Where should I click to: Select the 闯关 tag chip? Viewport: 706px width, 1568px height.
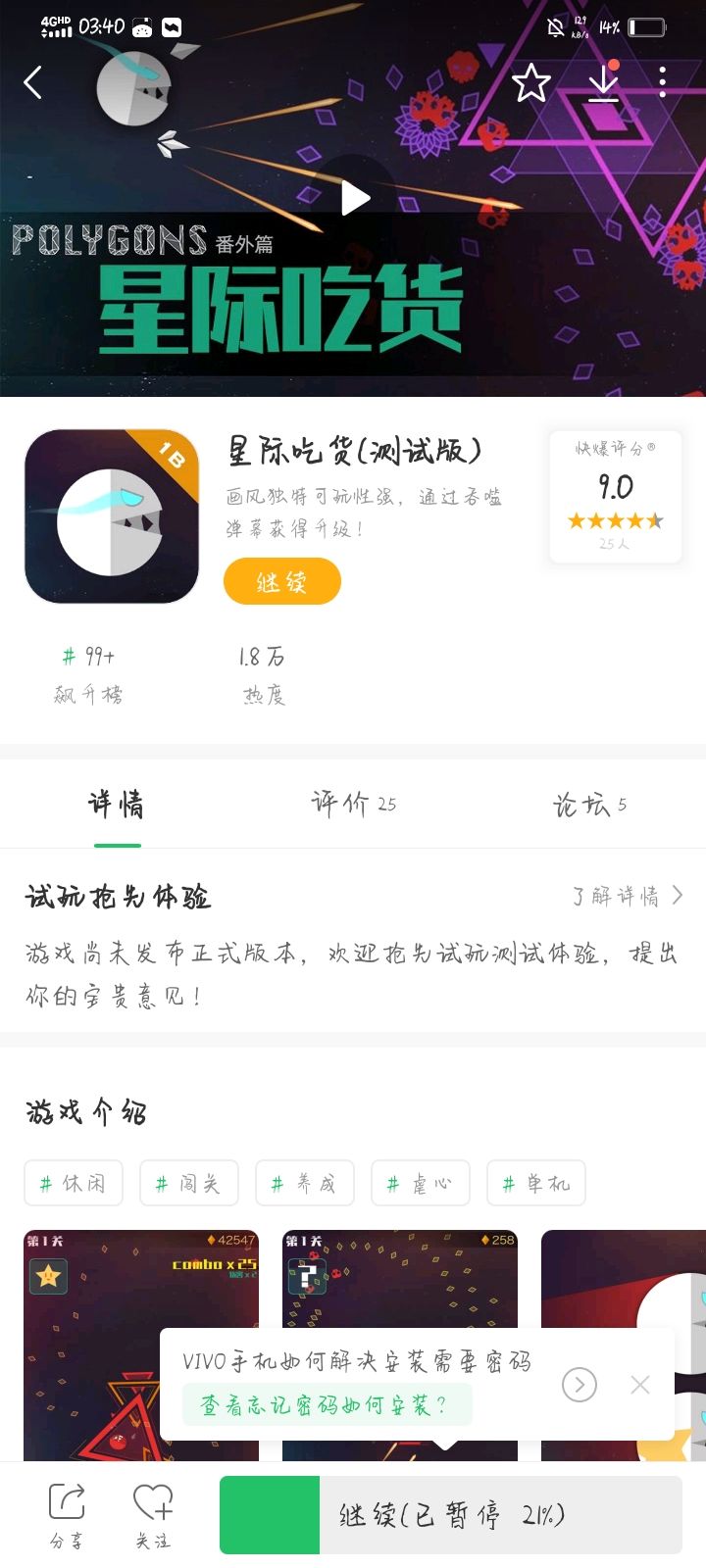[x=189, y=1184]
